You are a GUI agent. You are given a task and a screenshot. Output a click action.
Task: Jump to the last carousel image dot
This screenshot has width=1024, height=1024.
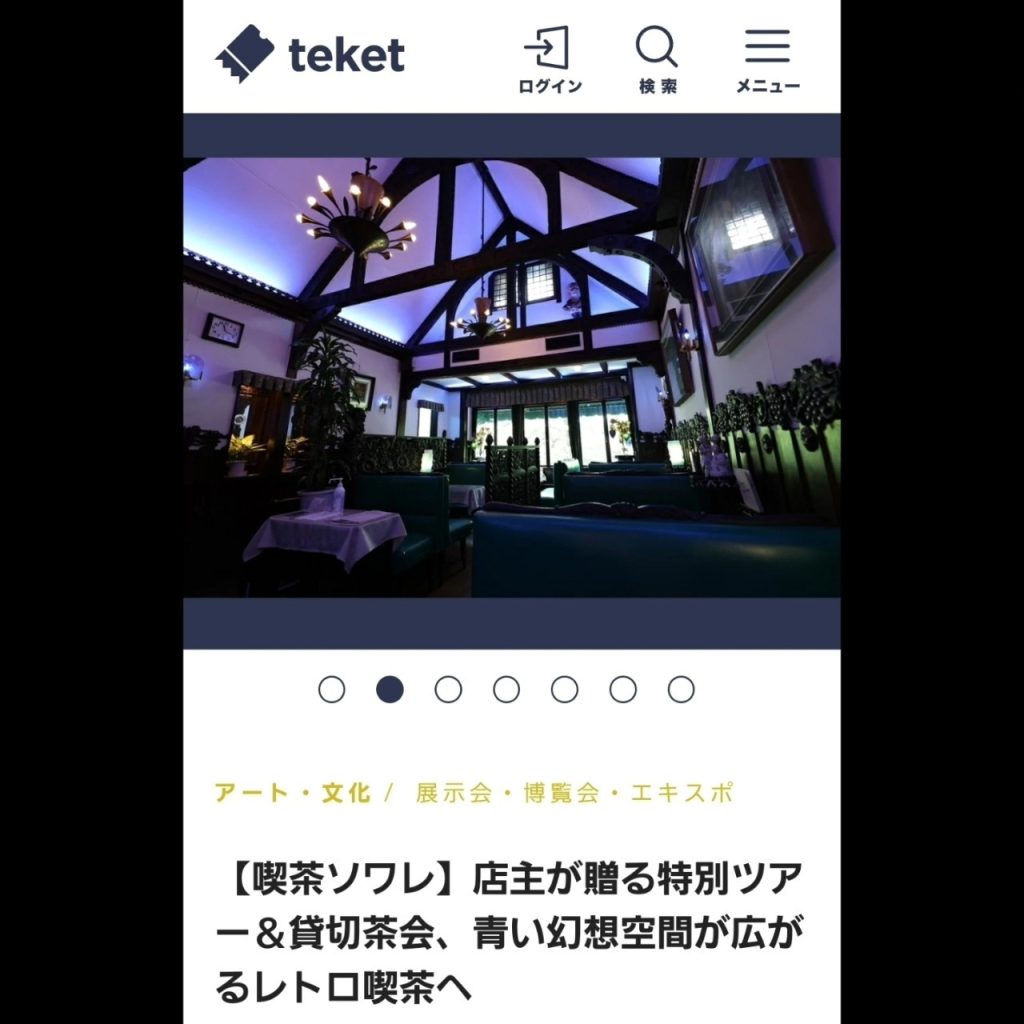point(681,690)
